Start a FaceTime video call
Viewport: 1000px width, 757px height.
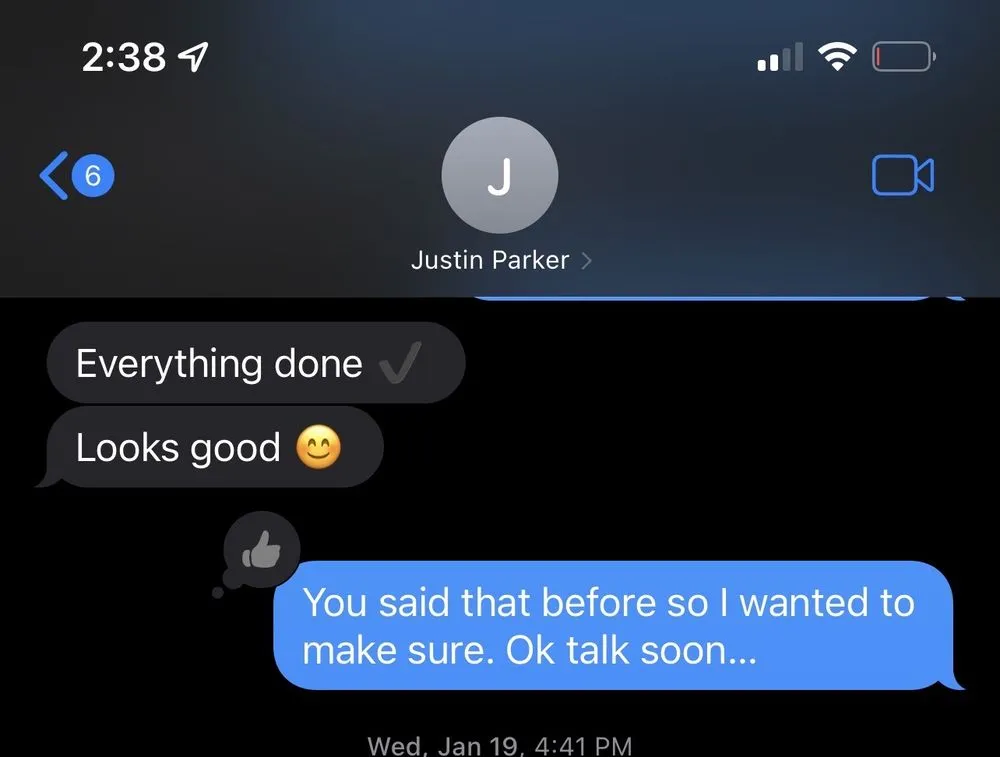coord(902,175)
